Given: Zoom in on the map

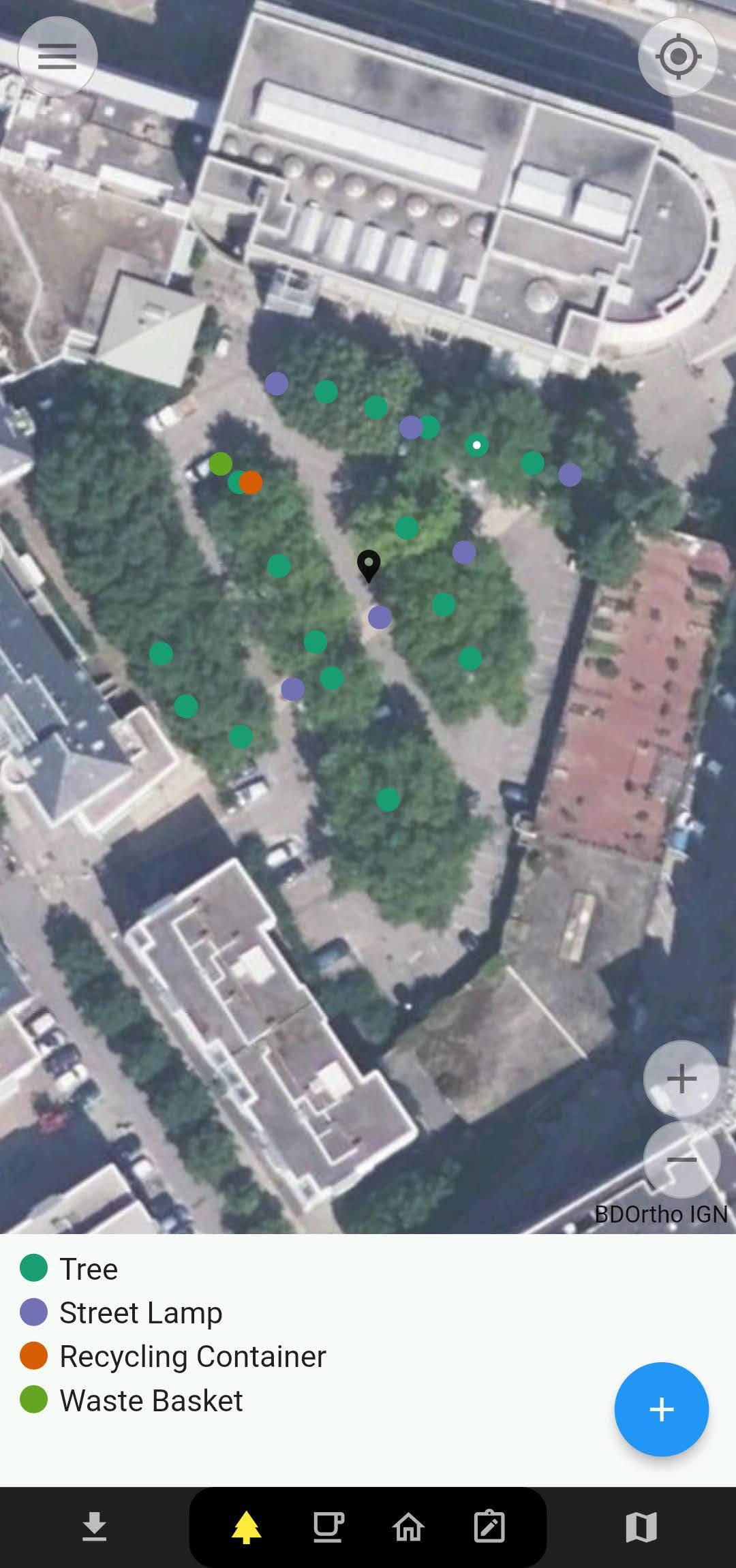Looking at the screenshot, I should 681,1078.
